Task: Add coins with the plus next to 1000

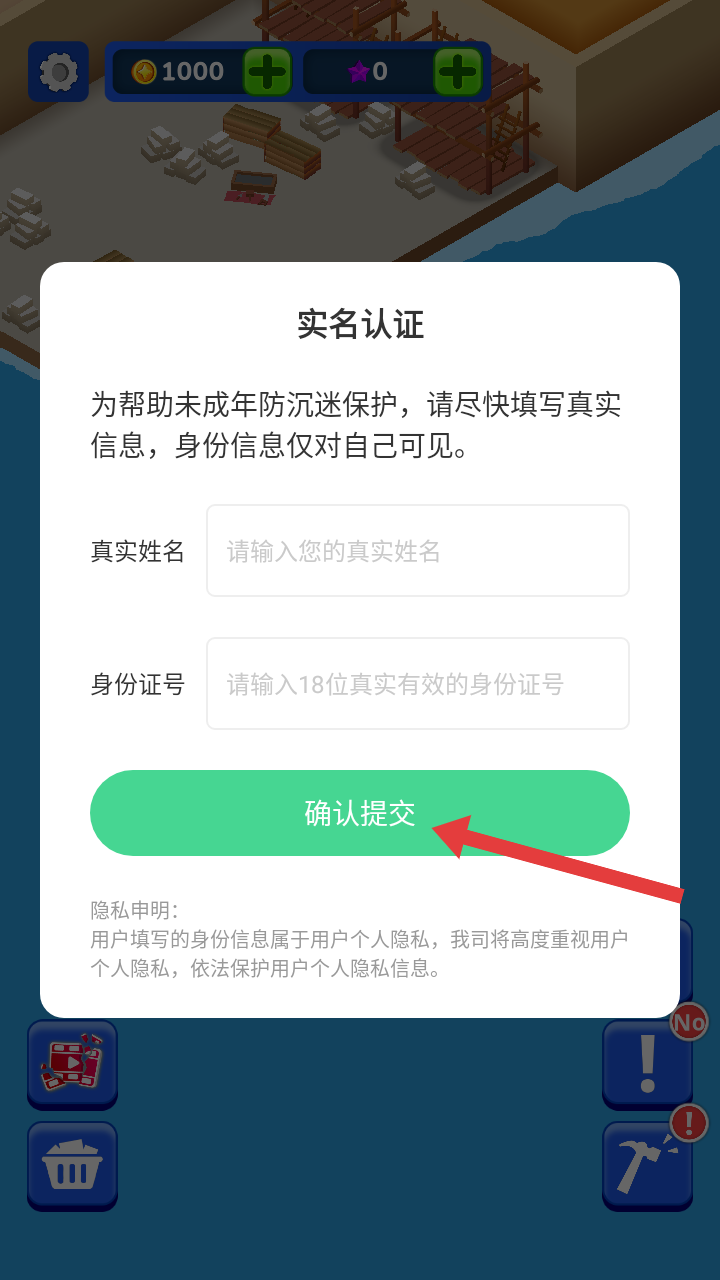Action: pyautogui.click(x=267, y=72)
